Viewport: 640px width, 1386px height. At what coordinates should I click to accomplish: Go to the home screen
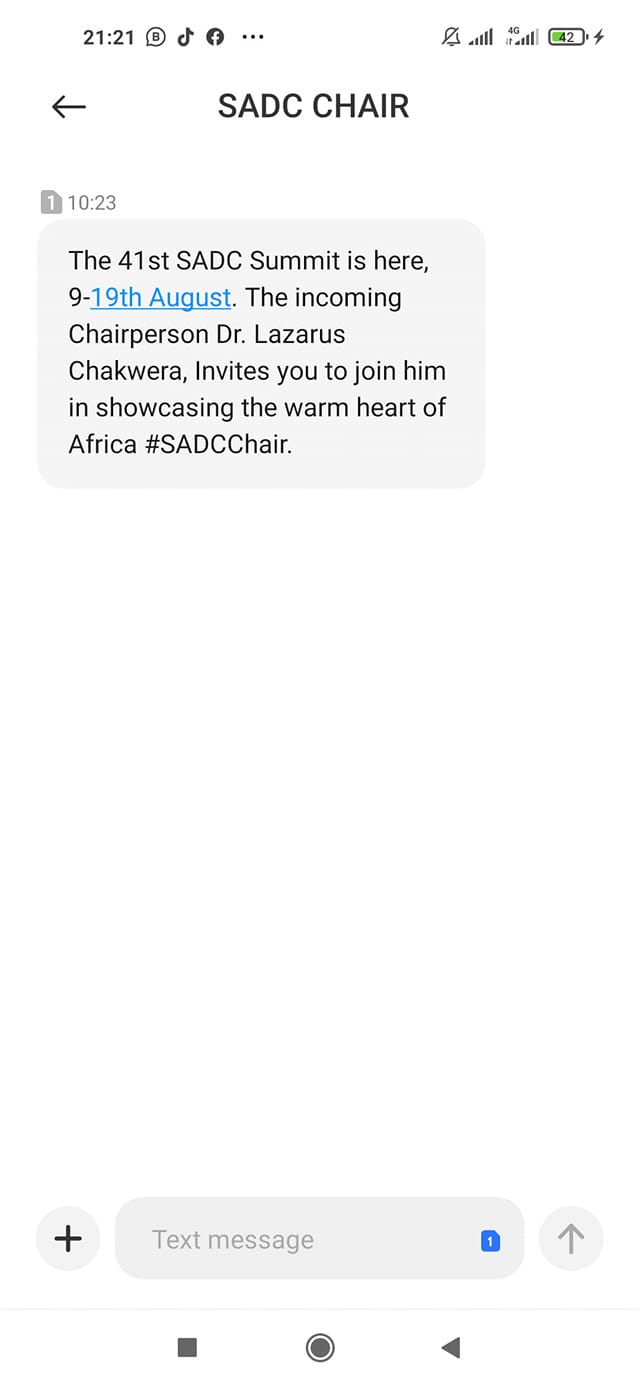320,1348
